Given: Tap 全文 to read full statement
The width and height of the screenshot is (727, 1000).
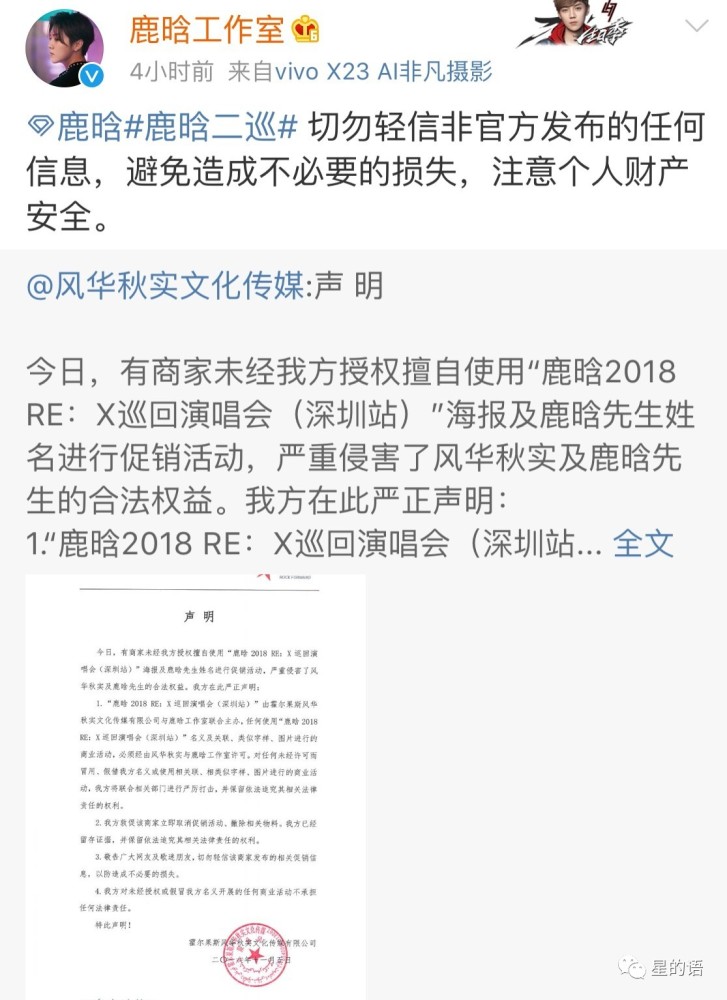Looking at the screenshot, I should 643,544.
